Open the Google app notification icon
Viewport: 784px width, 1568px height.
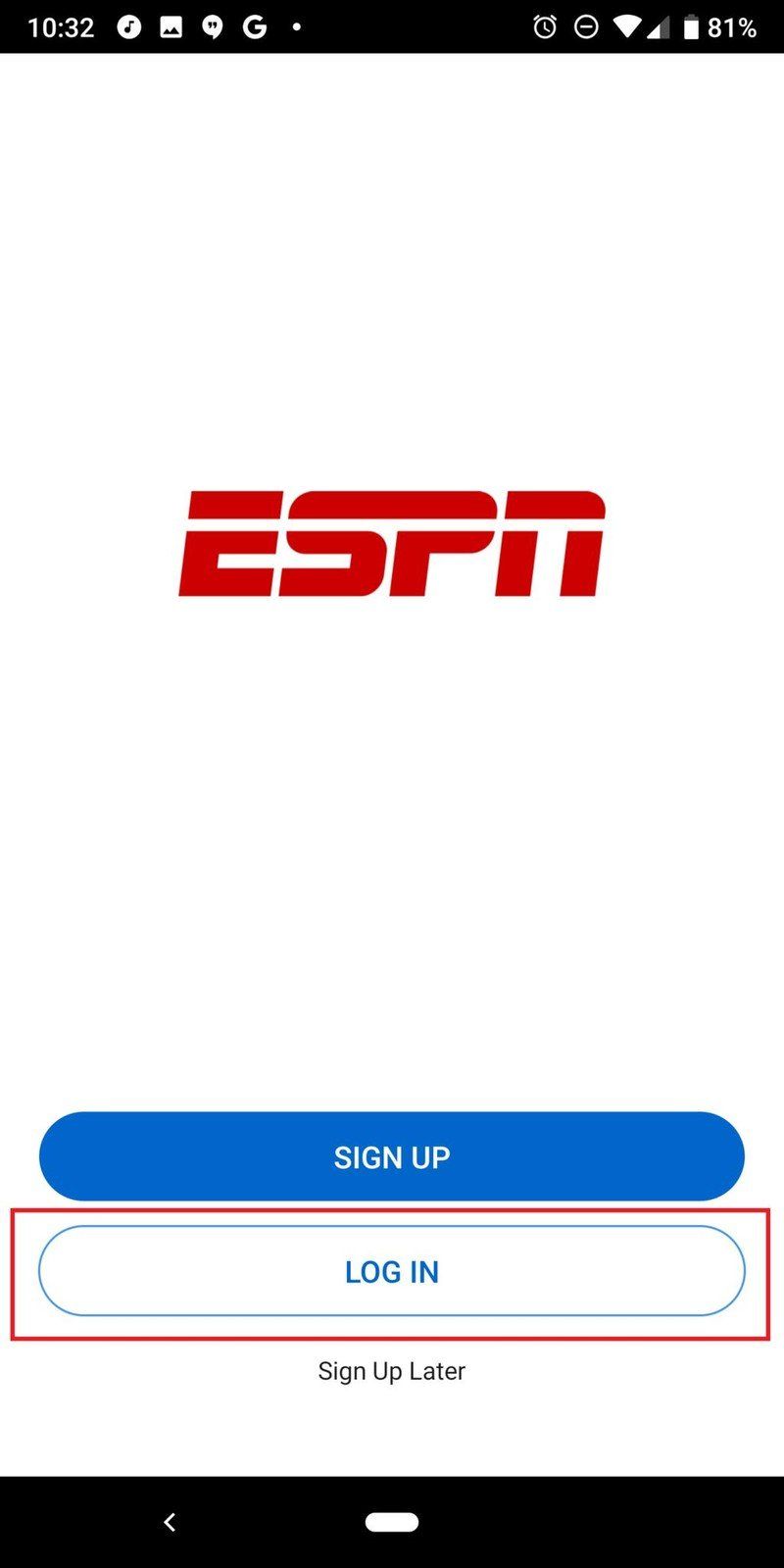click(x=255, y=26)
